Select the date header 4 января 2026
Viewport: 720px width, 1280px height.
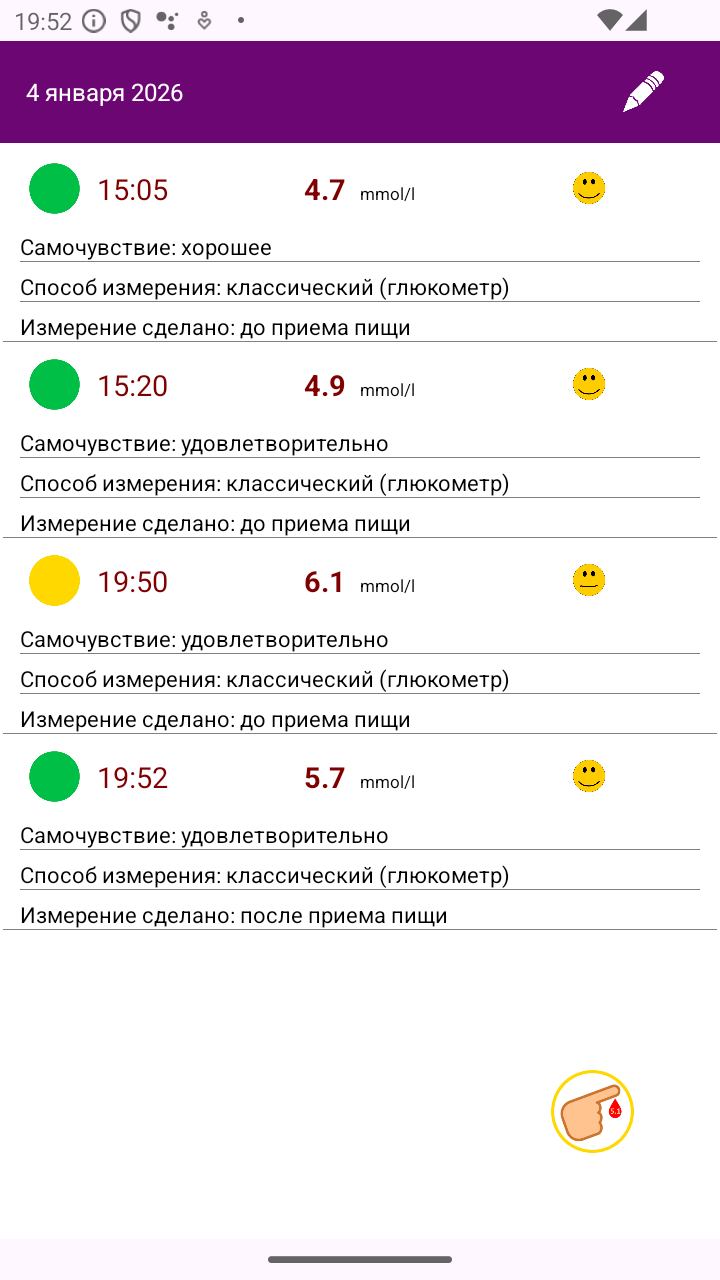105,92
